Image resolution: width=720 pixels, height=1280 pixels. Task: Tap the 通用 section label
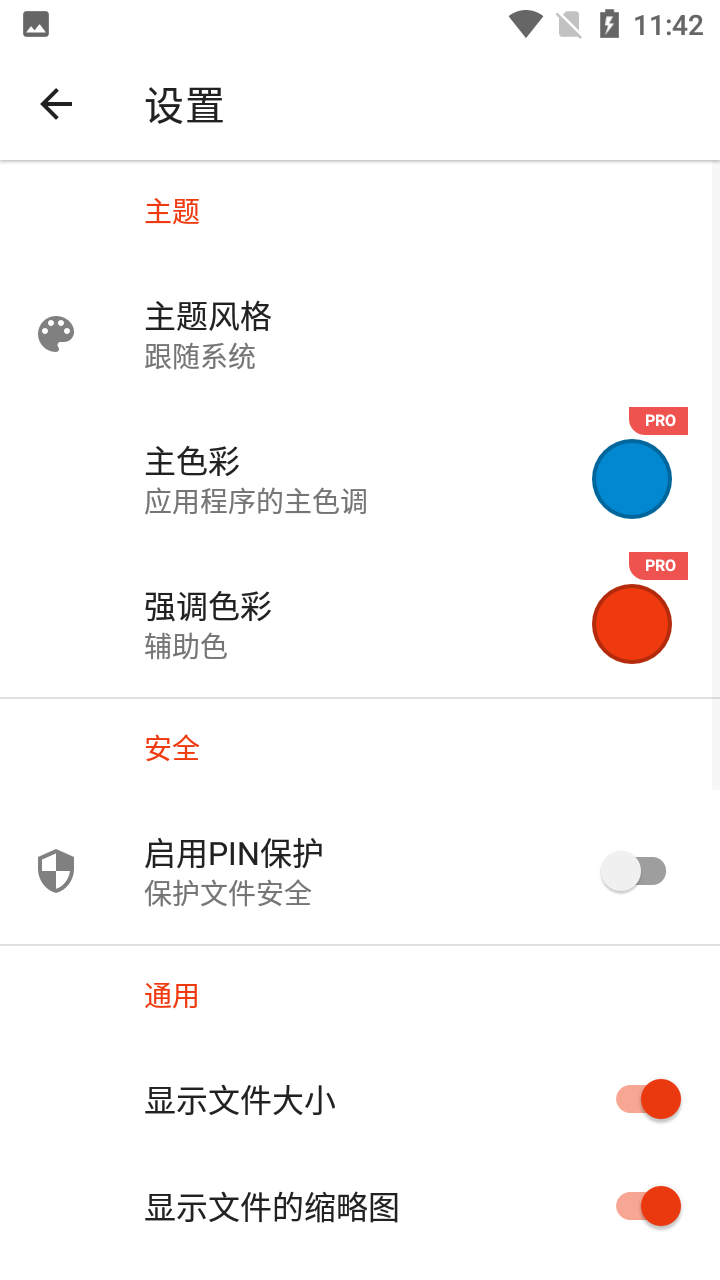172,996
